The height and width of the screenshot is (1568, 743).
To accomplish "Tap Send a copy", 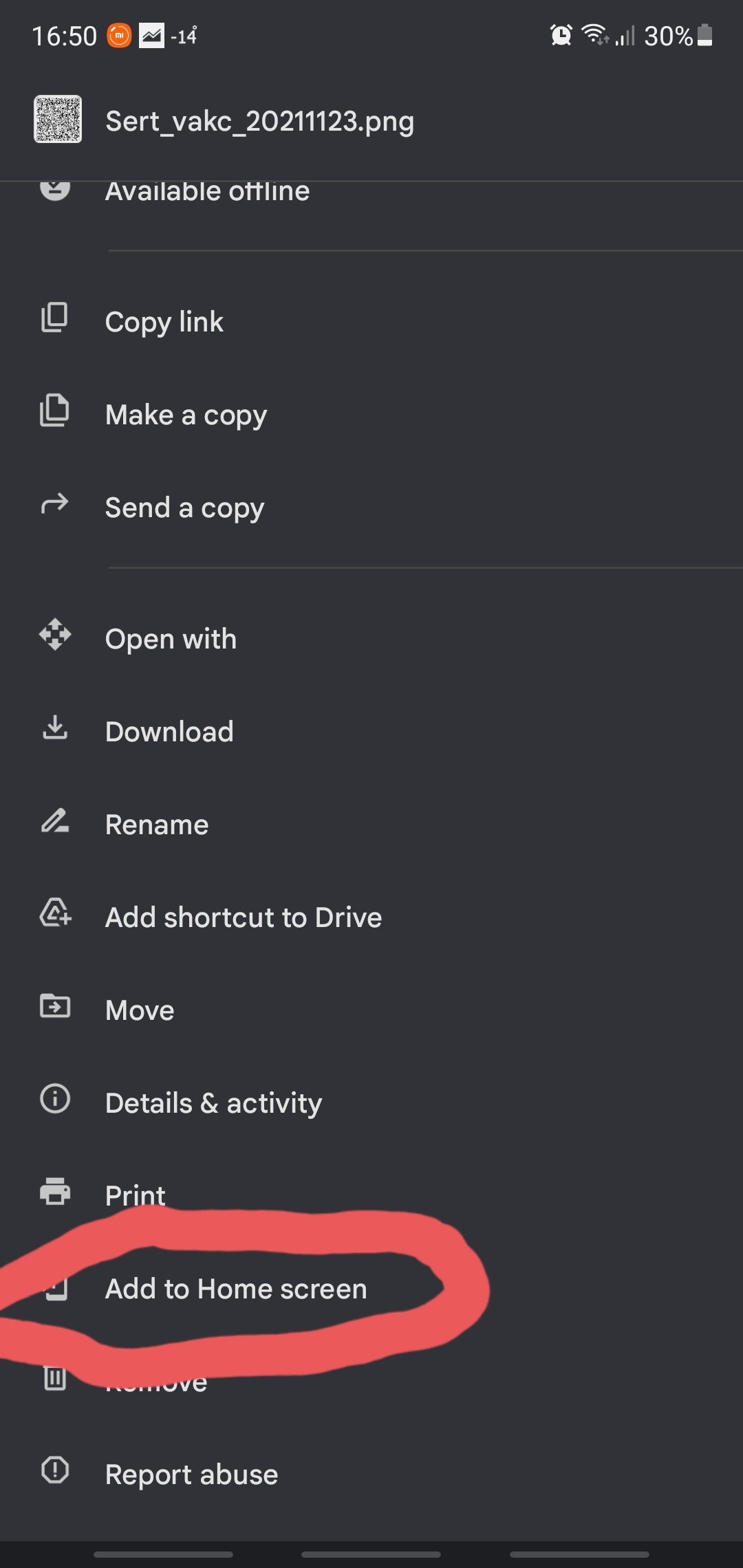I will tap(184, 508).
